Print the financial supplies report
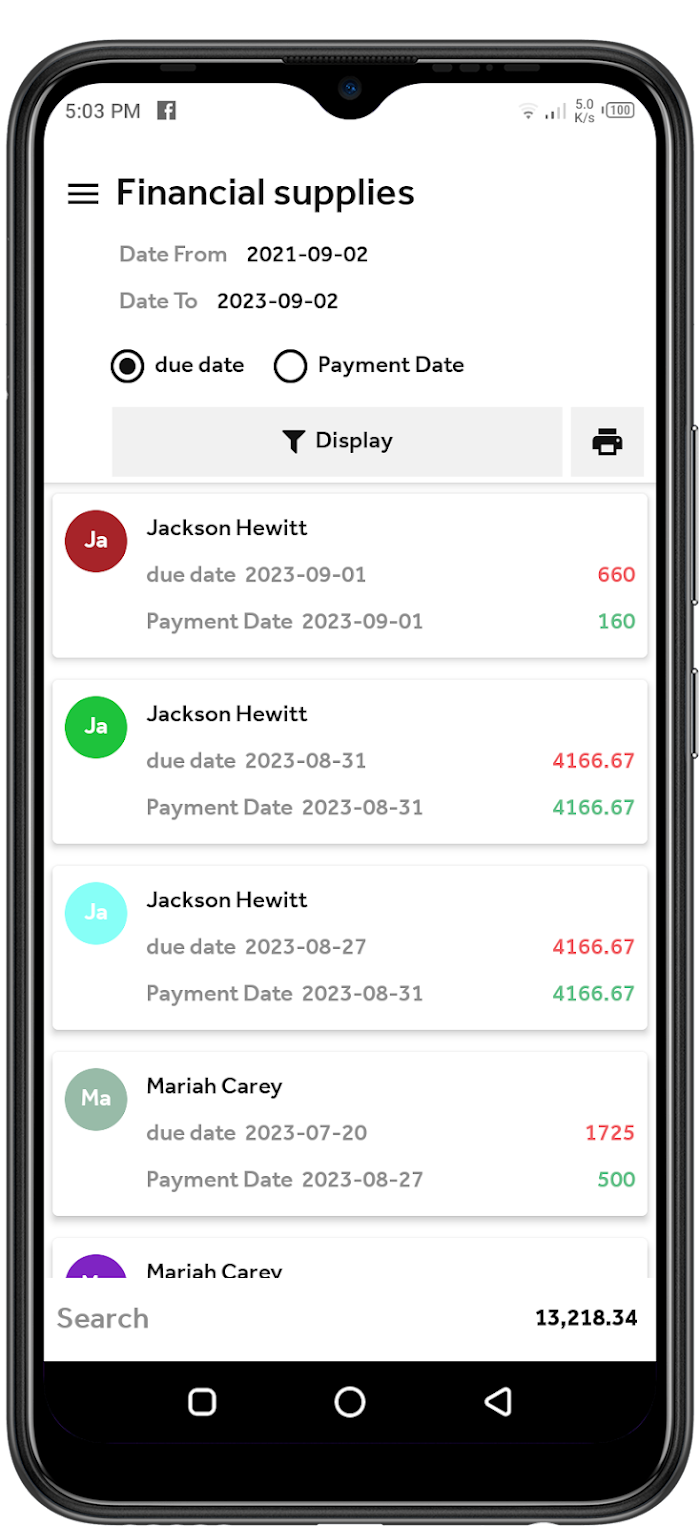 pos(607,441)
